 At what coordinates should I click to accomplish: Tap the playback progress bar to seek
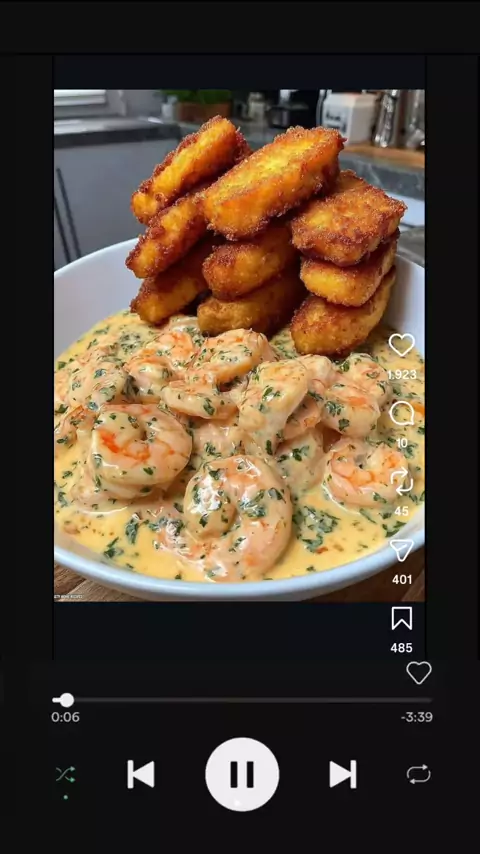click(242, 700)
